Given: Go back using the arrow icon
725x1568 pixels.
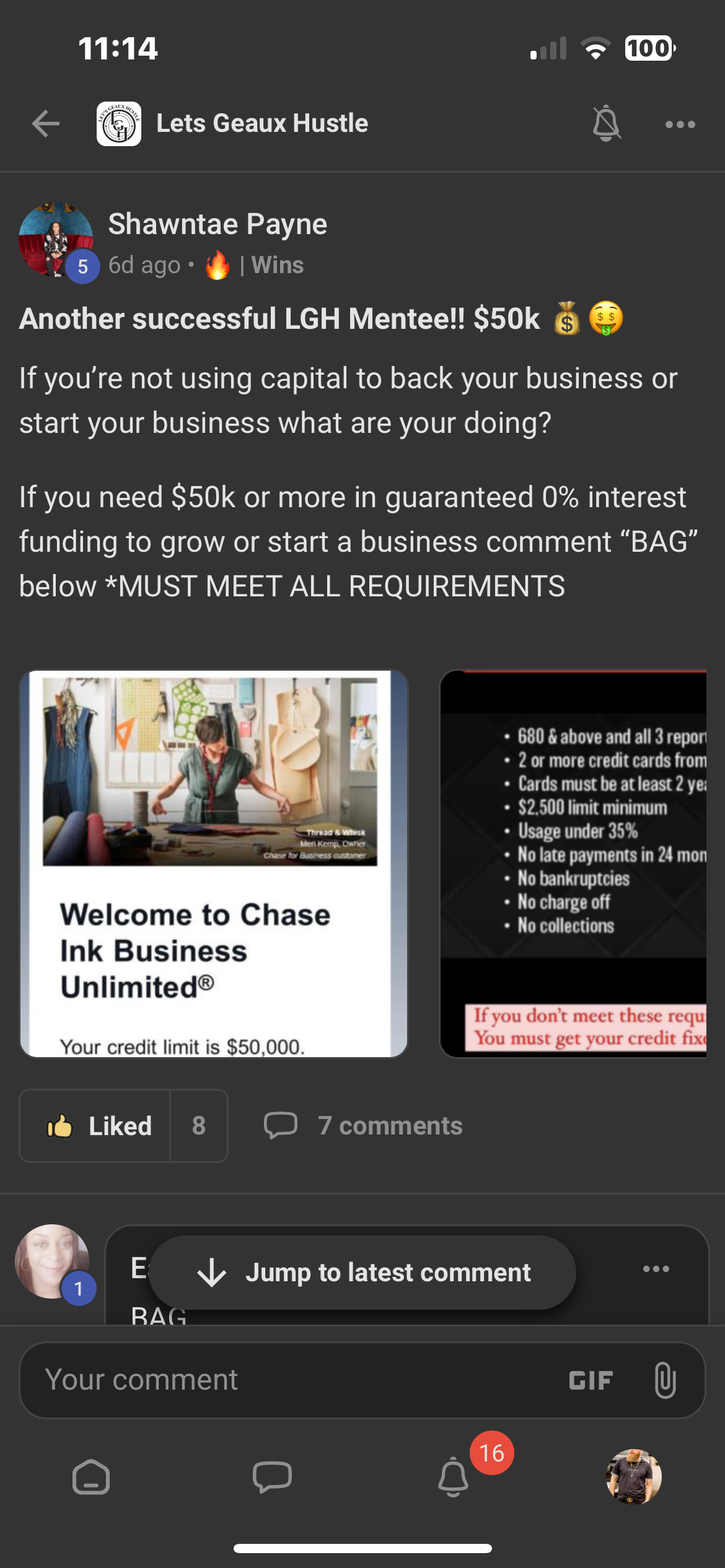Looking at the screenshot, I should 46,124.
